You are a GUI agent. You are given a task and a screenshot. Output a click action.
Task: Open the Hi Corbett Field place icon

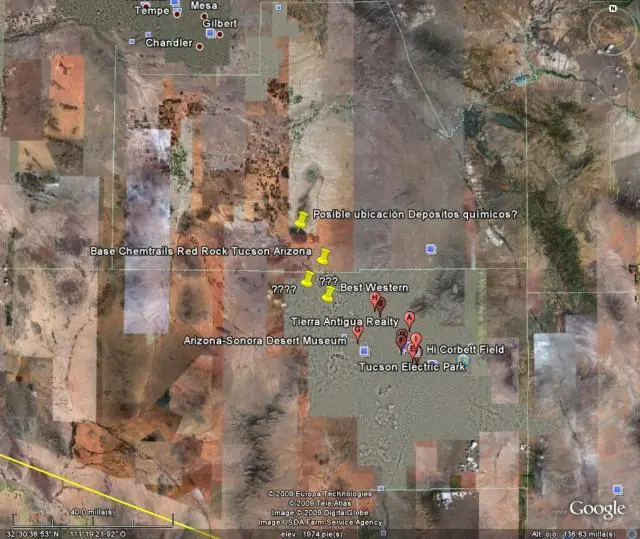pyautogui.click(x=463, y=361)
